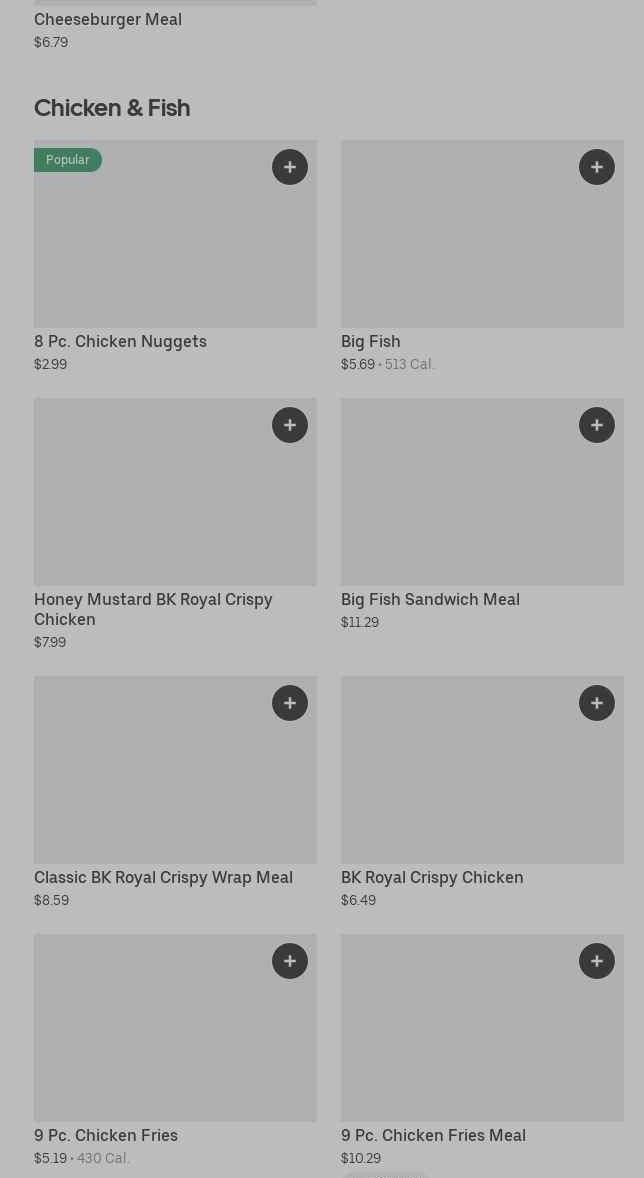Open 8 Pc. Chicken Nuggets item details
The width and height of the screenshot is (644, 1178).
pos(120,342)
